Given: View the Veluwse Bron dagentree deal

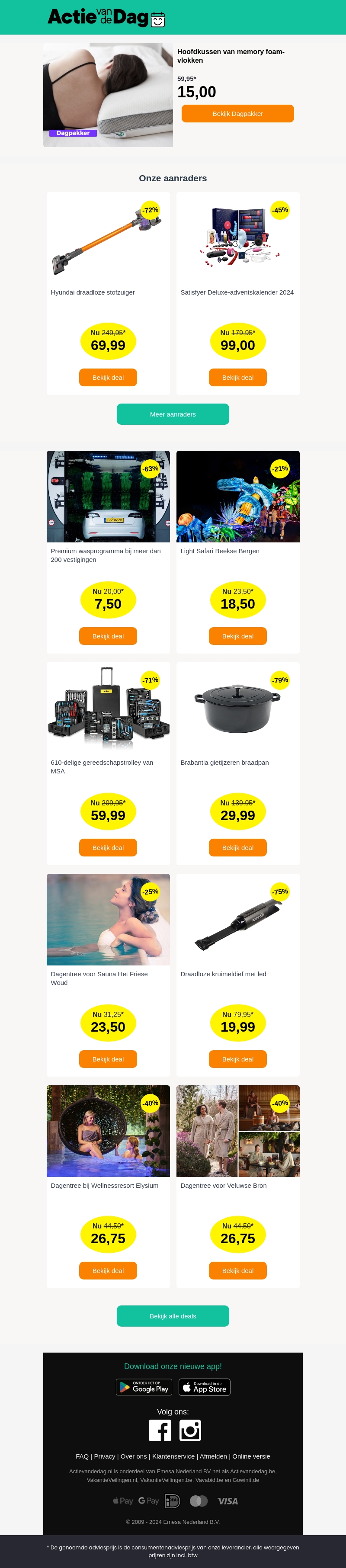Looking at the screenshot, I should pos(237,1270).
